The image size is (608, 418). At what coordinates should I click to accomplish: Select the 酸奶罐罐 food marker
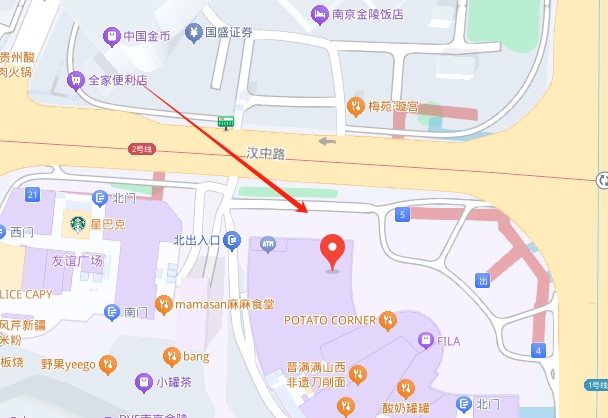tap(406, 388)
